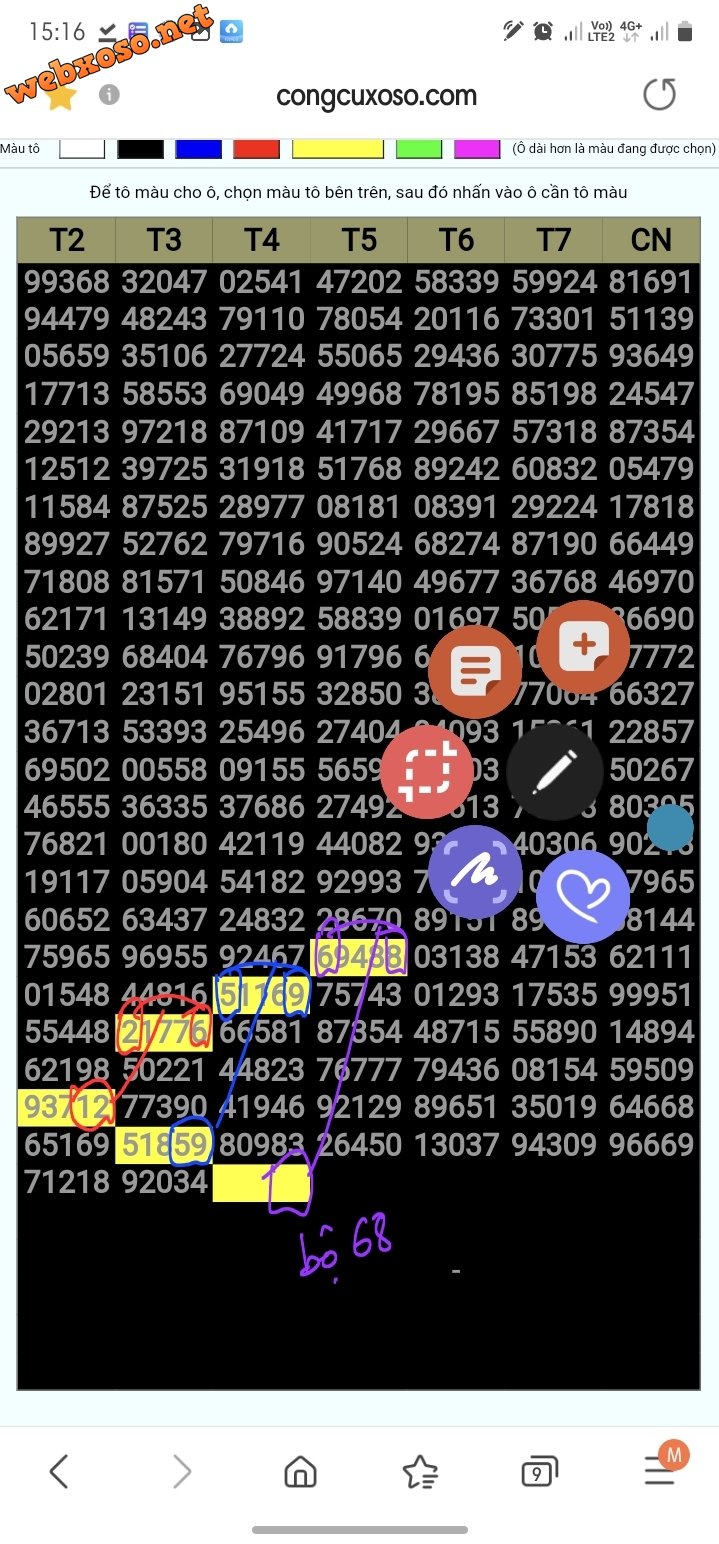Choose the blue fill color
Viewport: 719px width, 1544px height.
coord(198,149)
